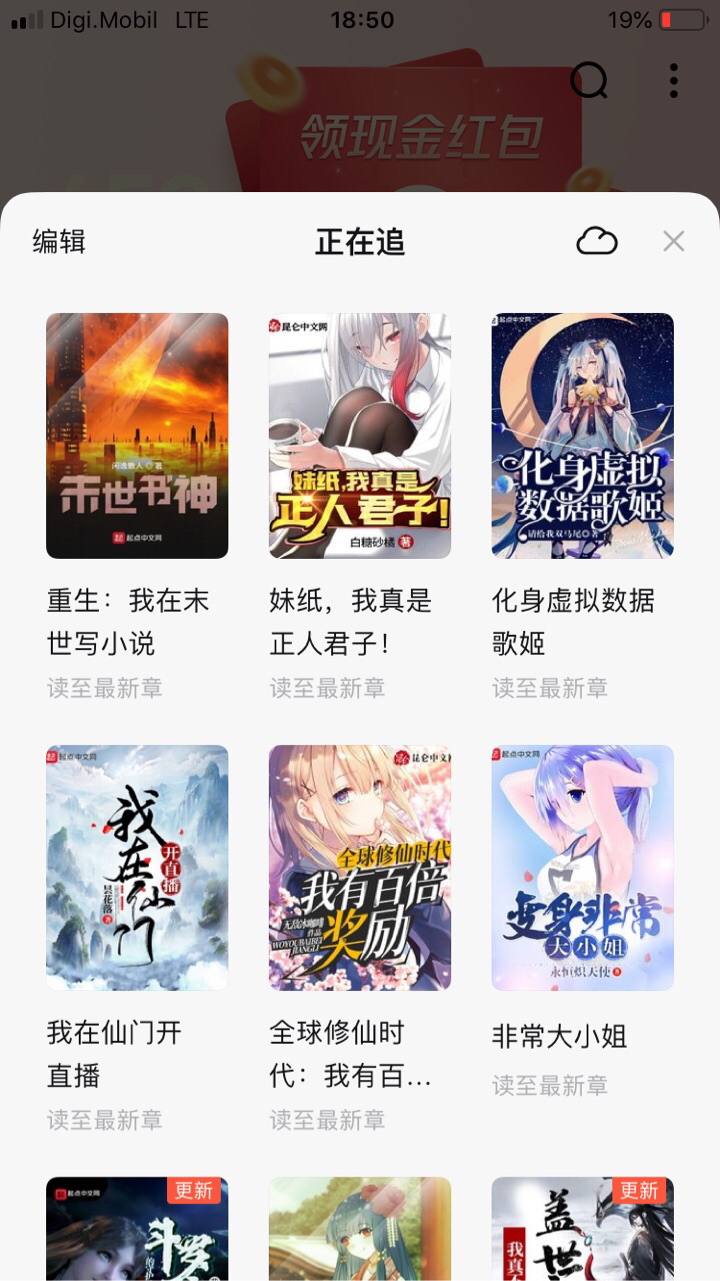
Task: Tap the search magnifier icon
Action: (x=589, y=80)
